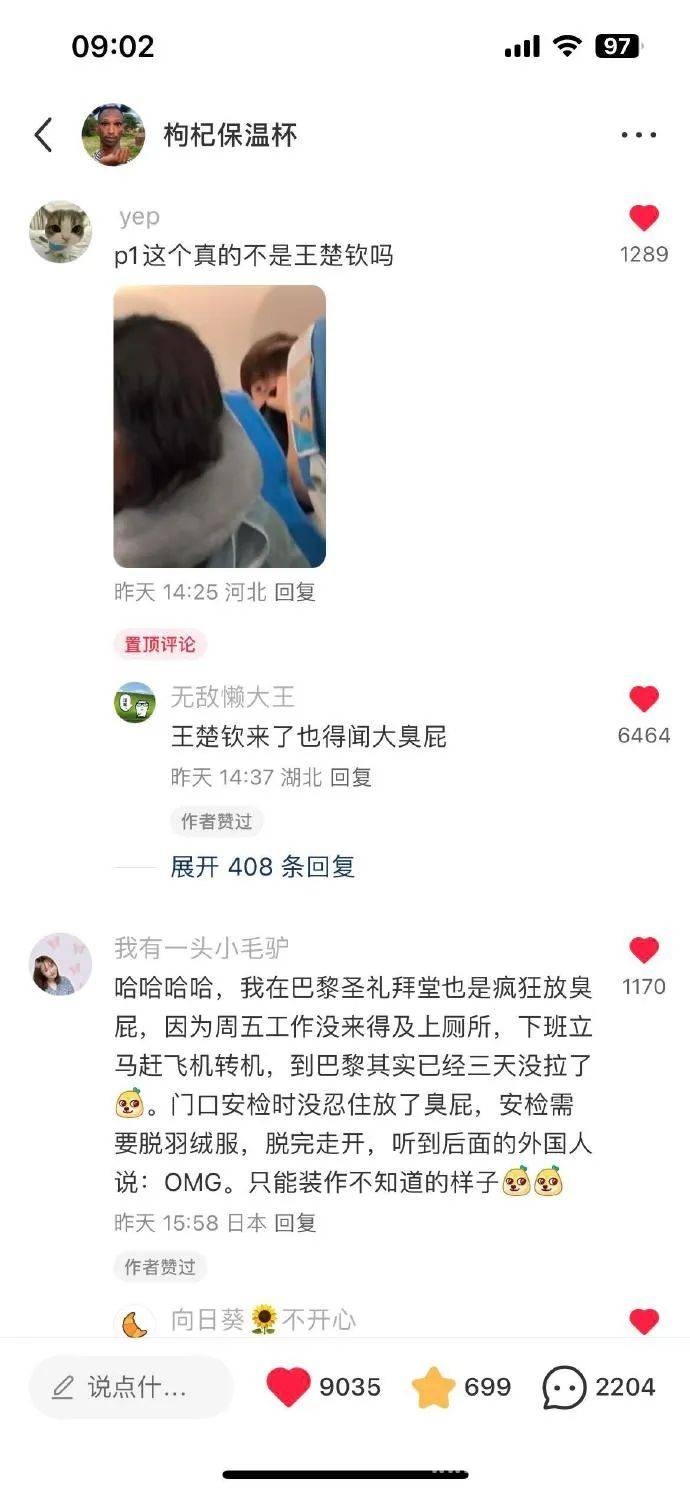Image resolution: width=690 pixels, height=1493 pixels.
Task: Like 向日葵不开心's comment
Action: (x=644, y=1321)
